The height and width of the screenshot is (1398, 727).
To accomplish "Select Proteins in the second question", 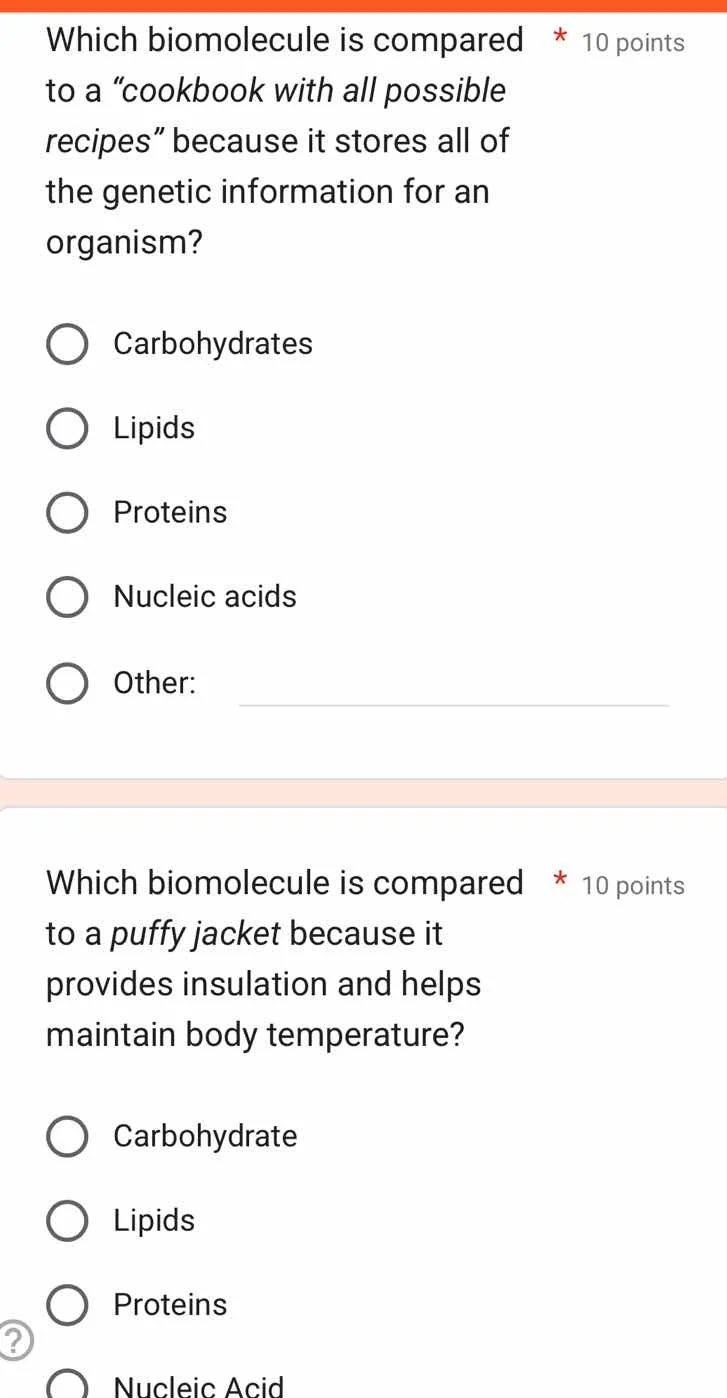I will (x=66, y=1304).
